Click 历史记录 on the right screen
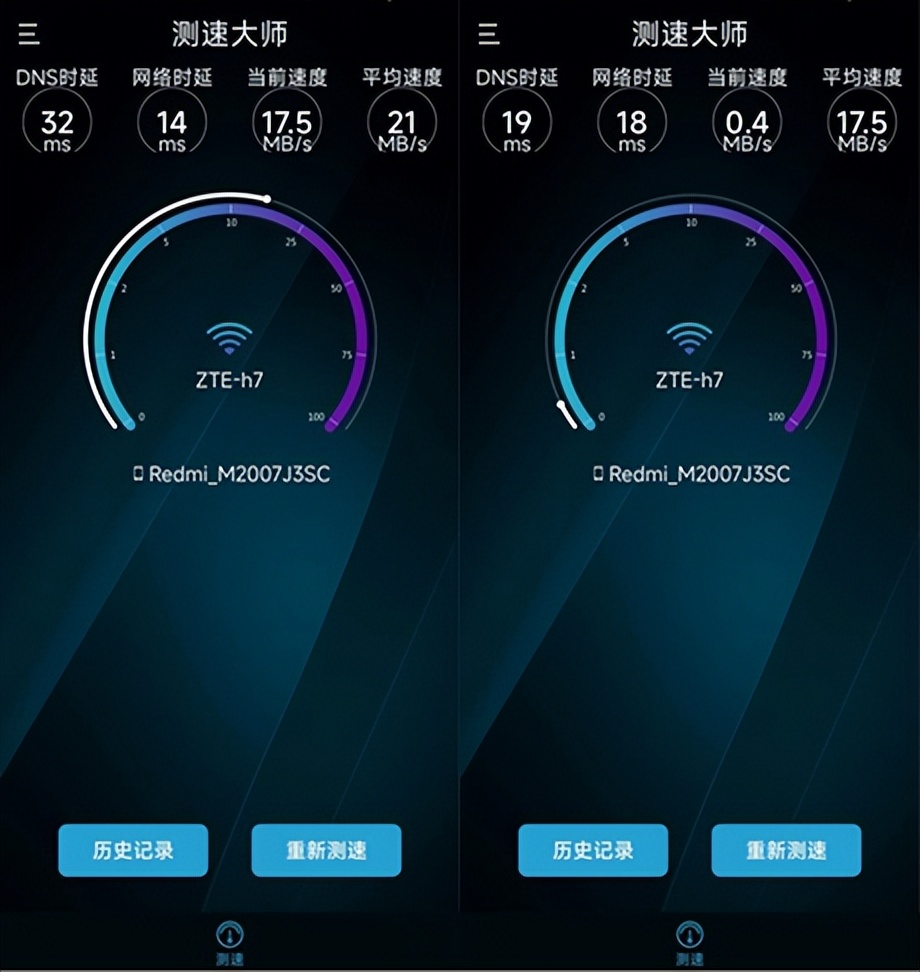Viewport: 920px width, 972px height. [593, 851]
